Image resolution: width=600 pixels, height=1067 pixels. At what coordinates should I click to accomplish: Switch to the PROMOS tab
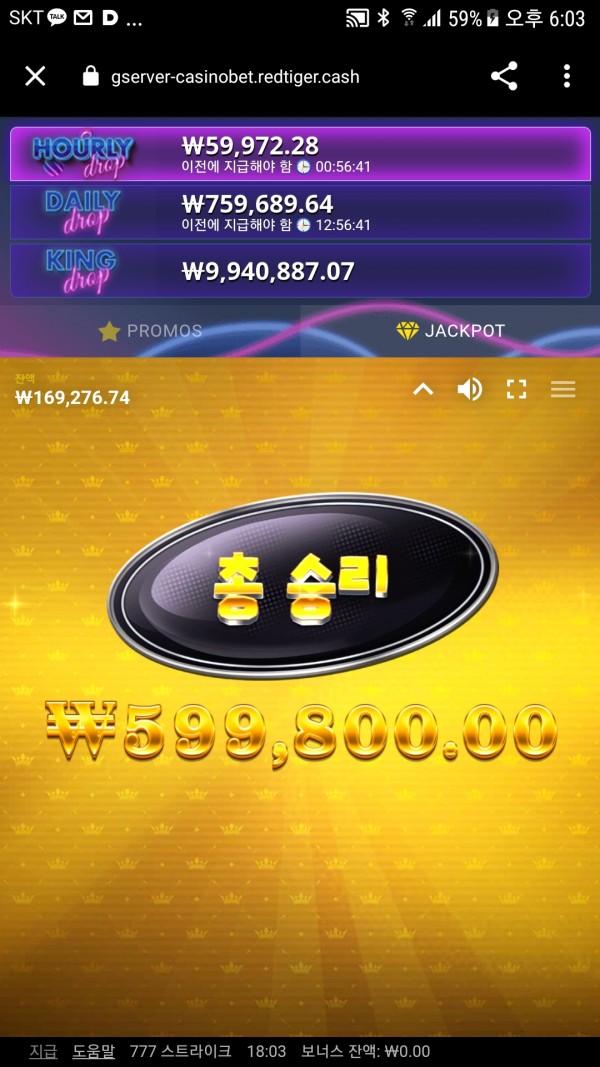[x=150, y=331]
